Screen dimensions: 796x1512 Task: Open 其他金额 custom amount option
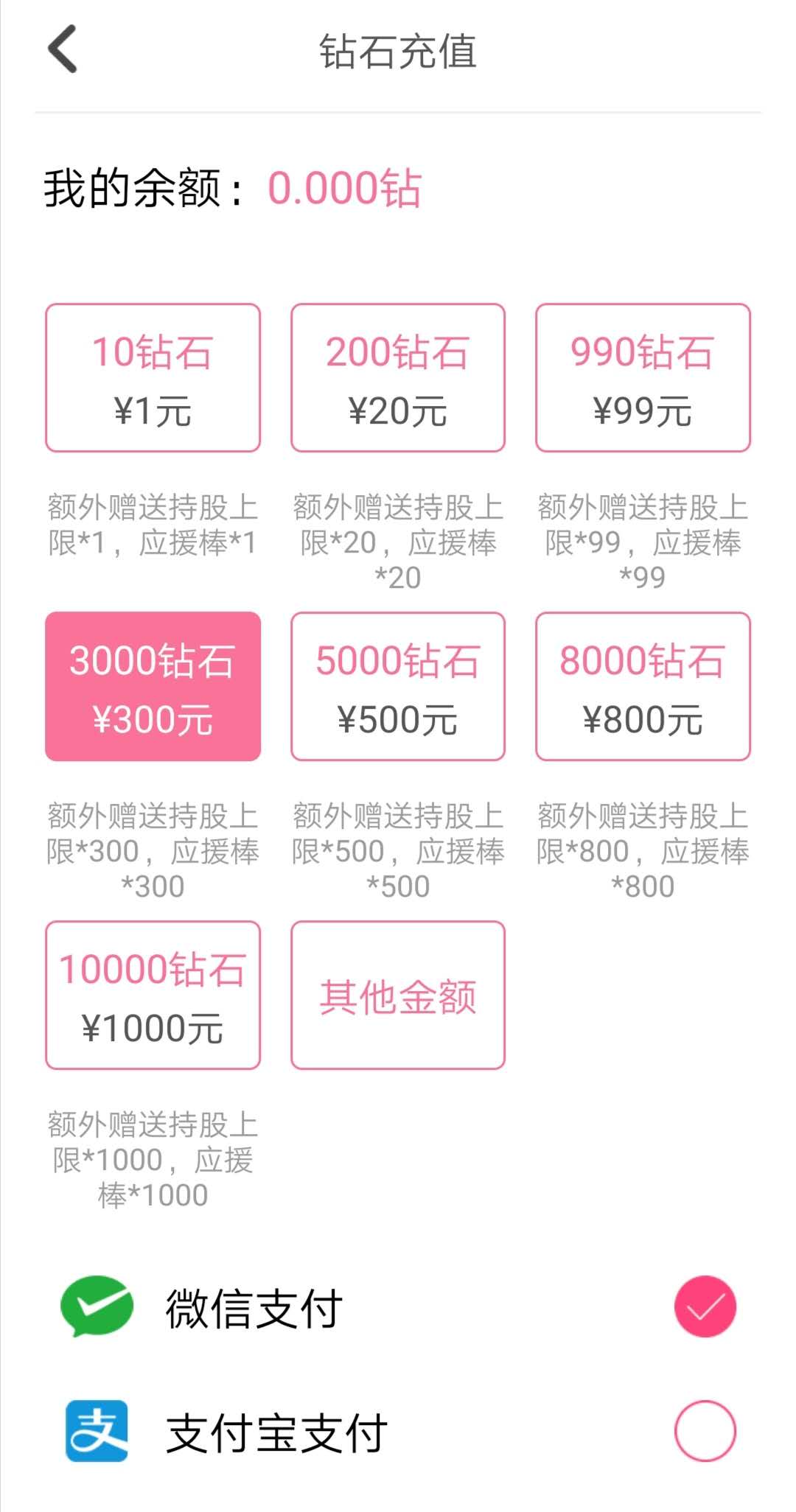pyautogui.click(x=398, y=995)
